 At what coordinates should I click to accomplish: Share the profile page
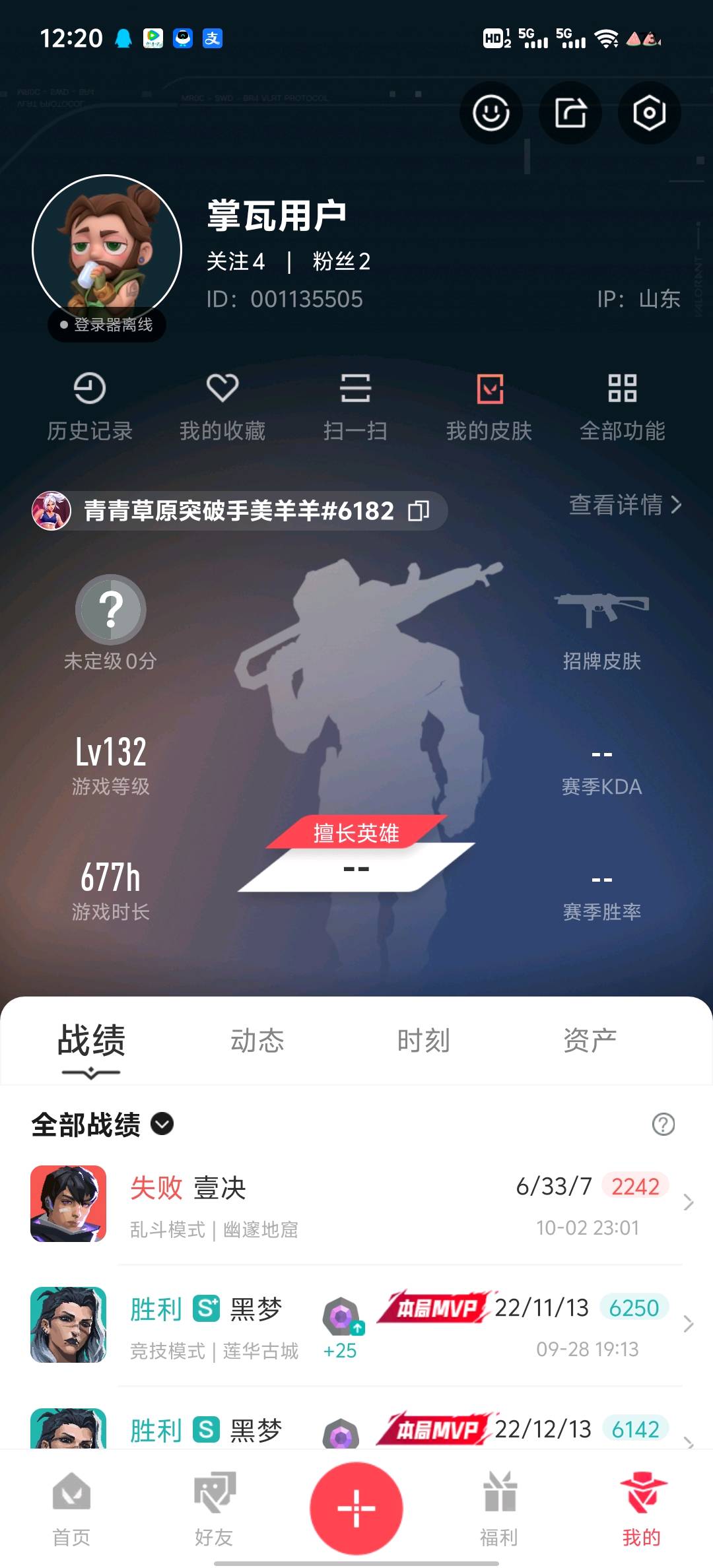pos(570,113)
